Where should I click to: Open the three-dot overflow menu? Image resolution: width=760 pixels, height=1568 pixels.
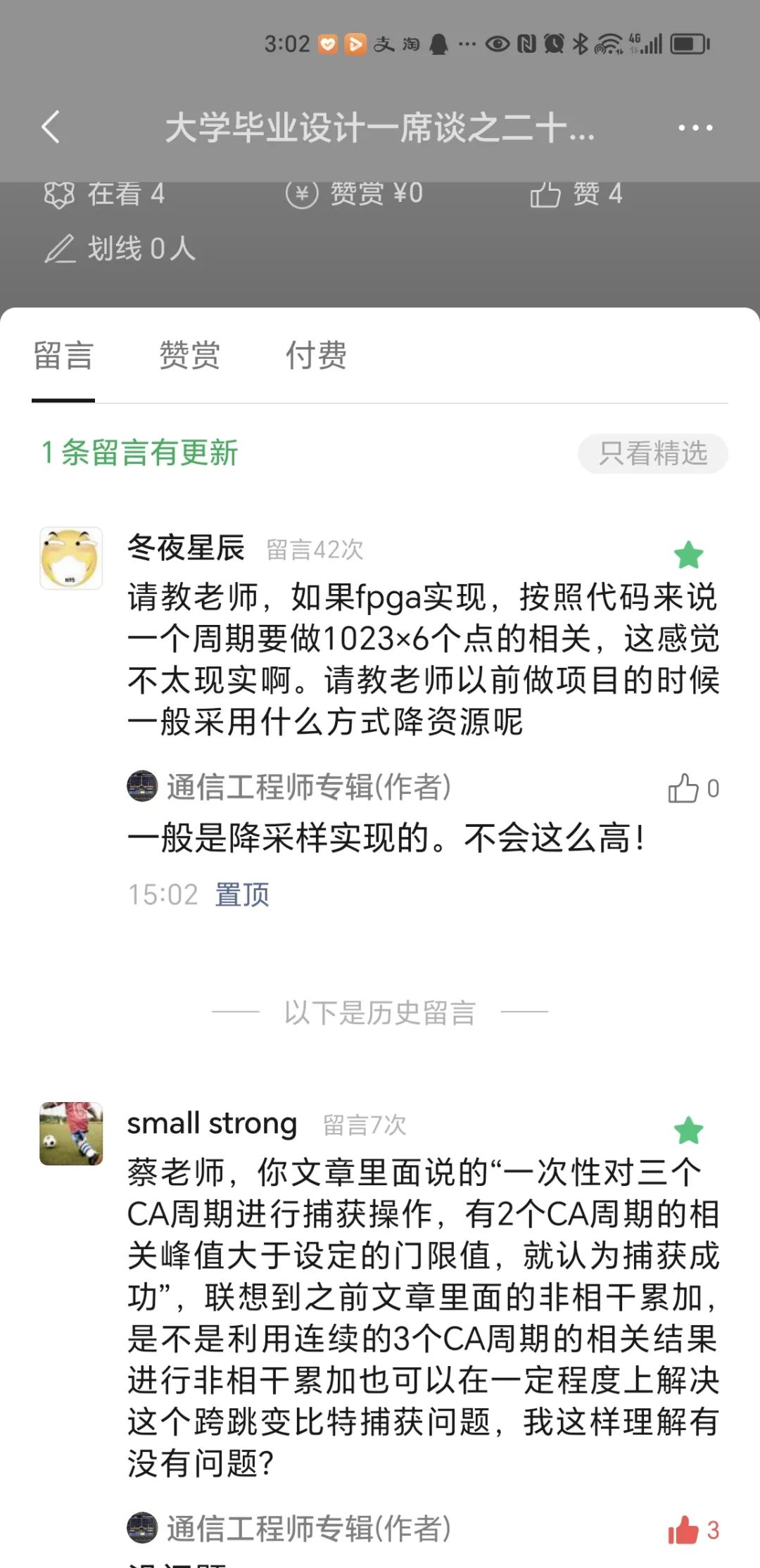[695, 128]
